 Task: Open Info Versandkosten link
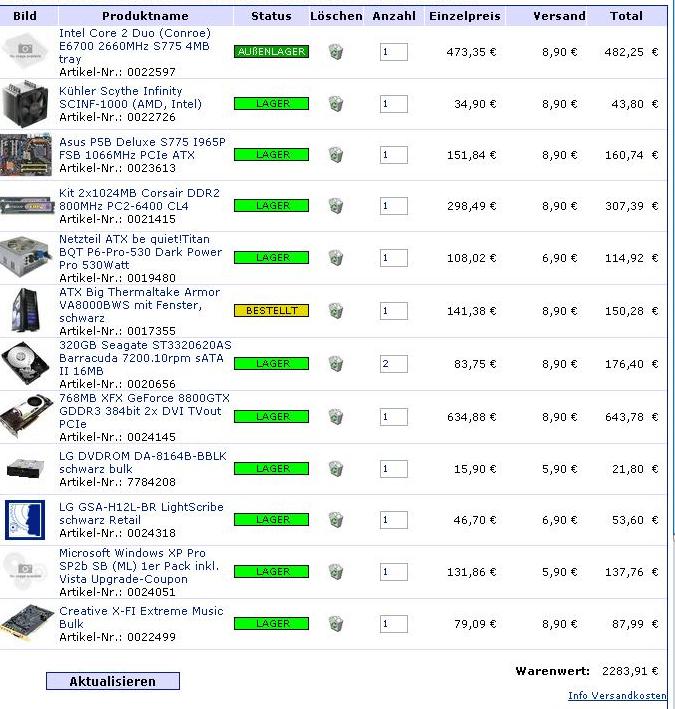coord(617,696)
